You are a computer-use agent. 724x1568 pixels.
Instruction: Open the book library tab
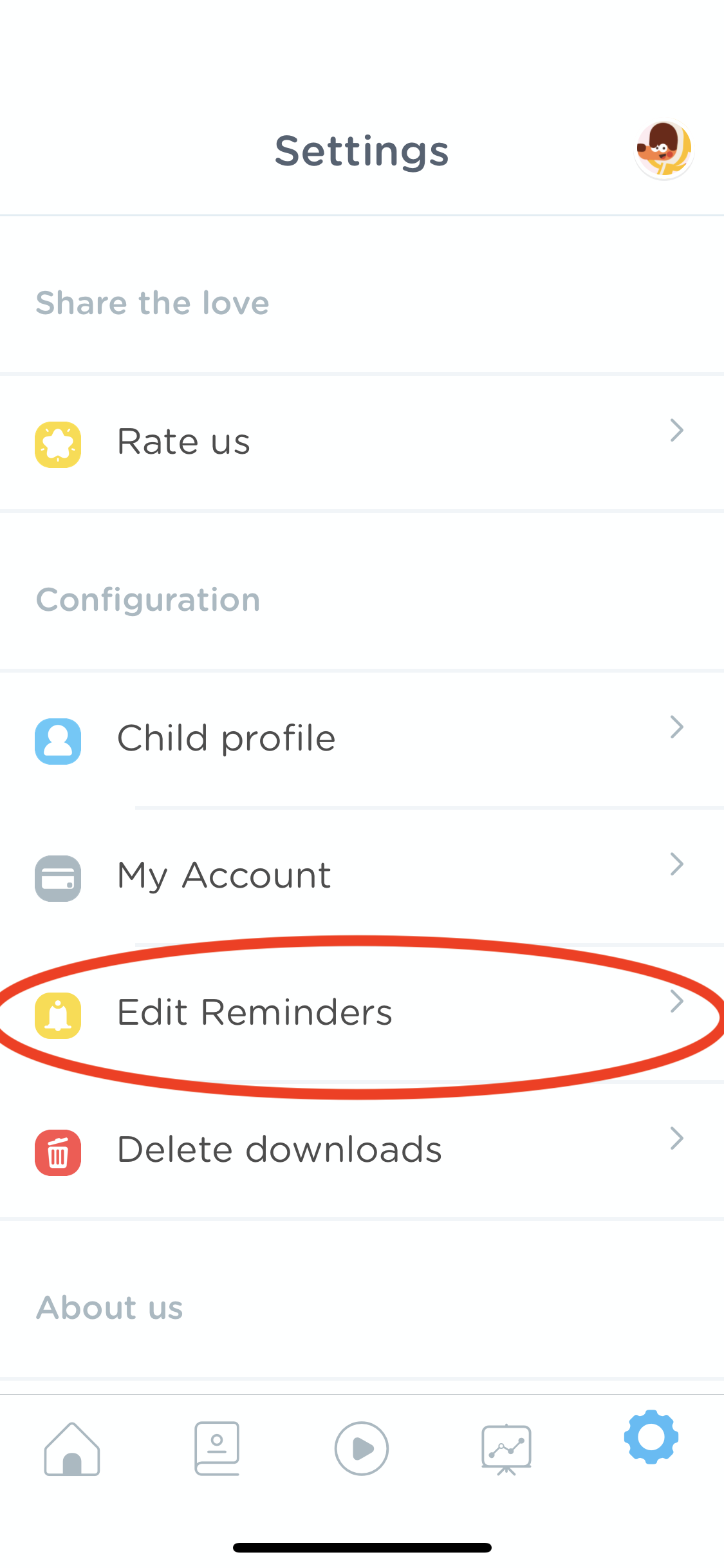point(217,1449)
